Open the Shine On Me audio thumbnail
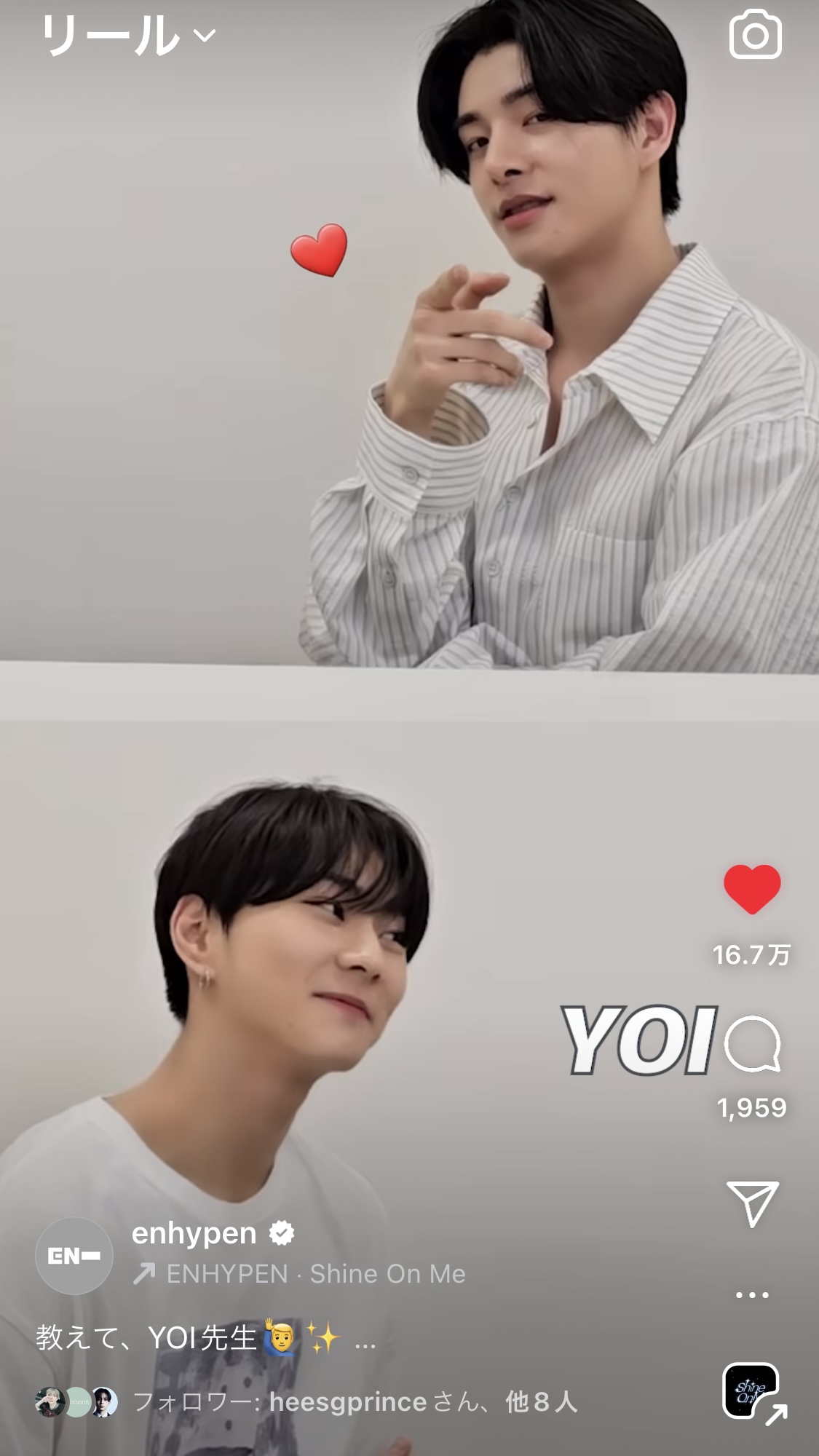The height and width of the screenshot is (1456, 819). (x=751, y=1391)
